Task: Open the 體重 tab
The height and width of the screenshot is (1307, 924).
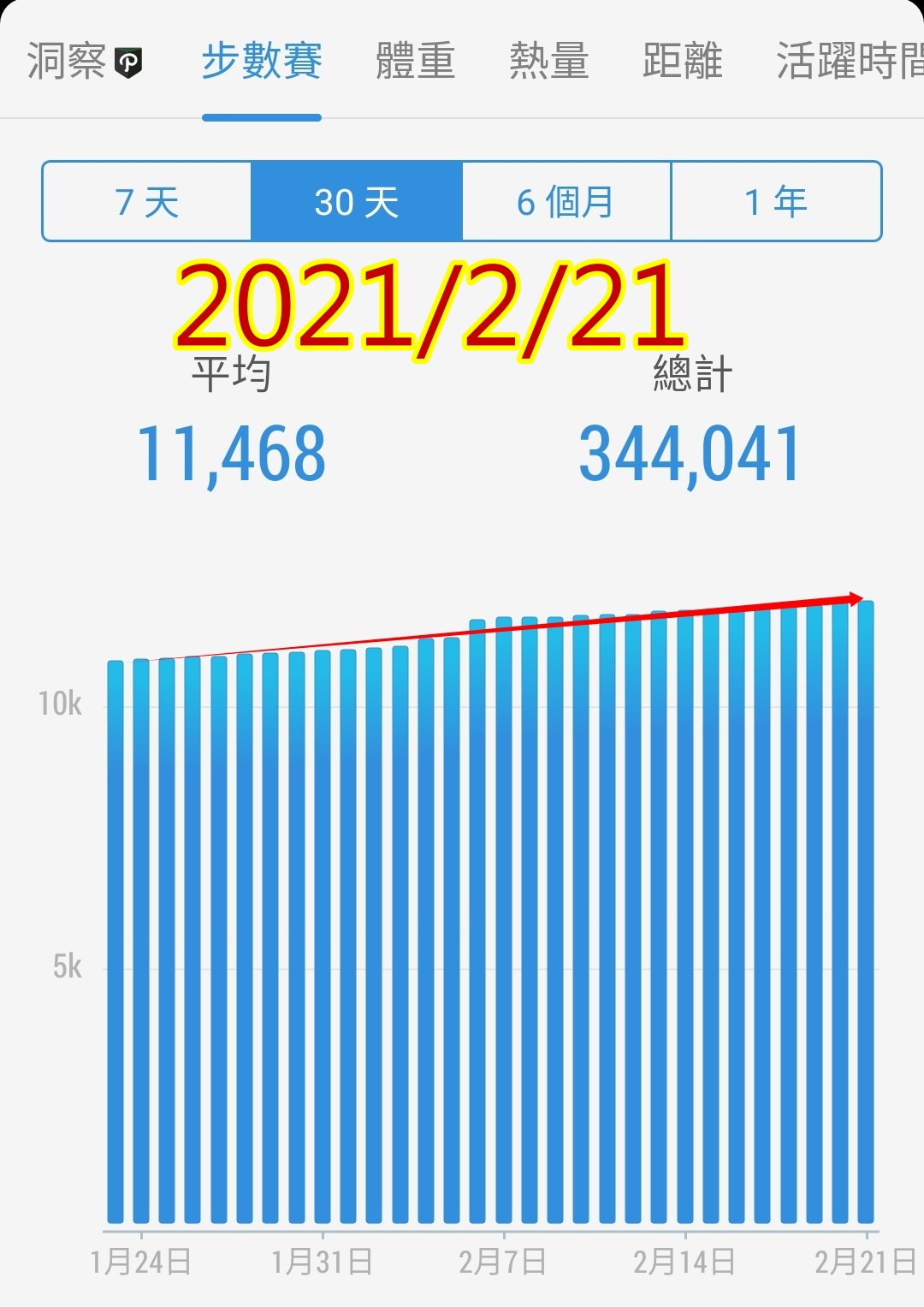Action: tap(415, 62)
